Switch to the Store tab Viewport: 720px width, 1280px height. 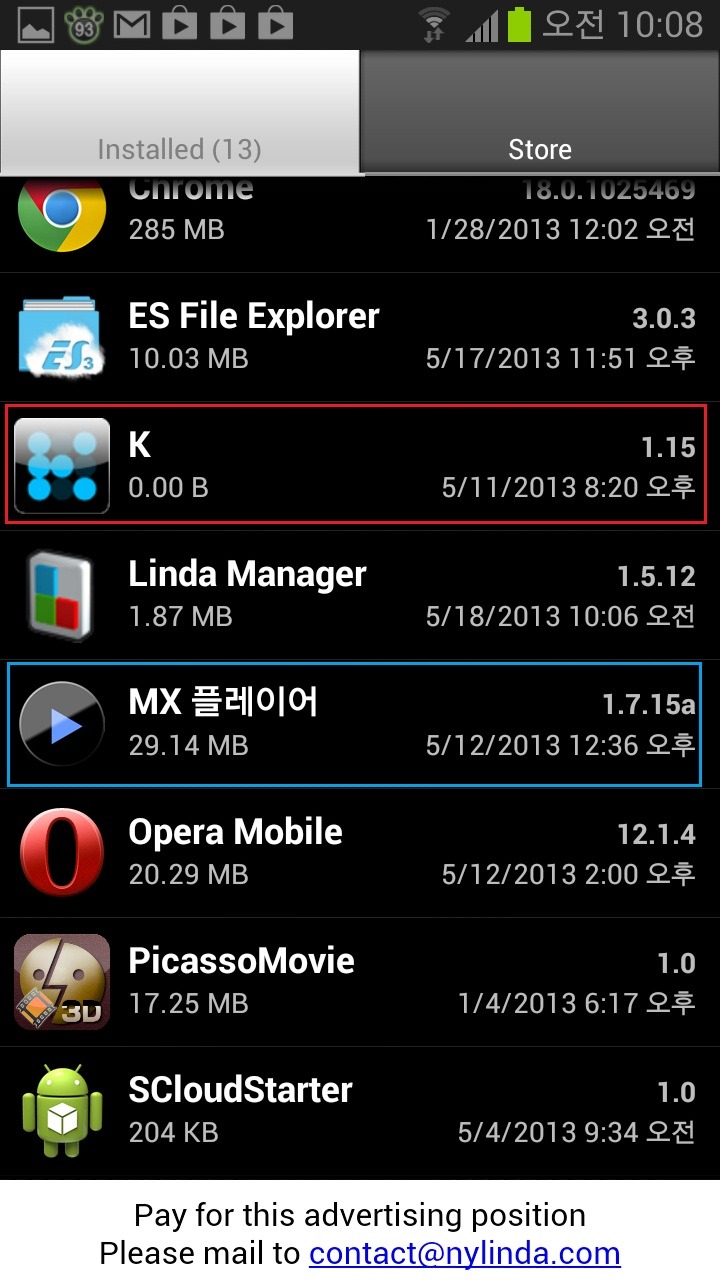pyautogui.click(x=540, y=112)
